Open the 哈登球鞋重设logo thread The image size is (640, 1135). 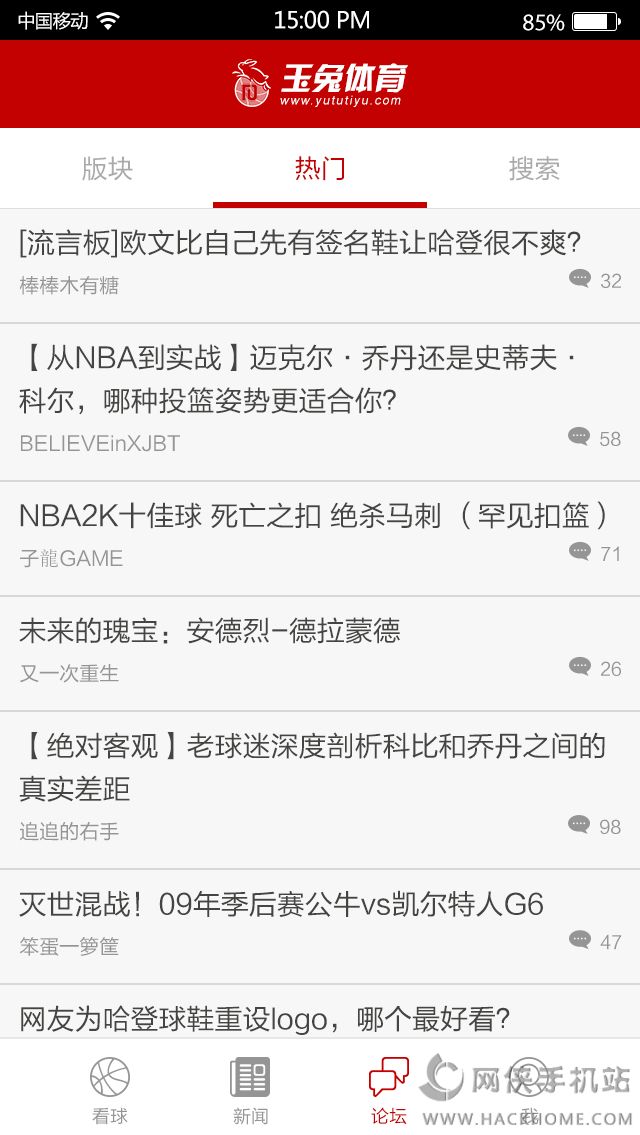click(265, 1018)
